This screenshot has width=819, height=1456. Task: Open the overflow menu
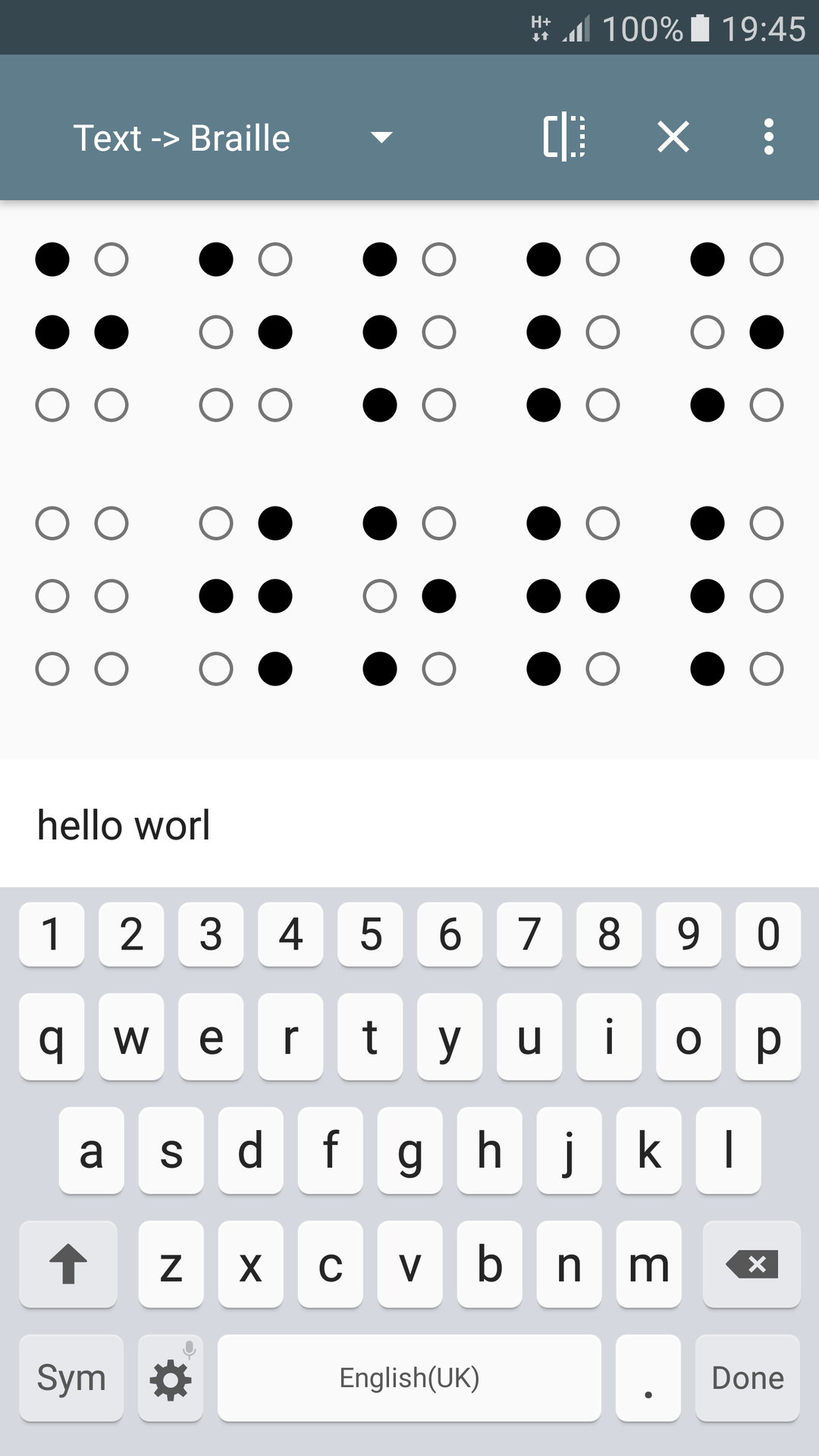click(x=769, y=137)
